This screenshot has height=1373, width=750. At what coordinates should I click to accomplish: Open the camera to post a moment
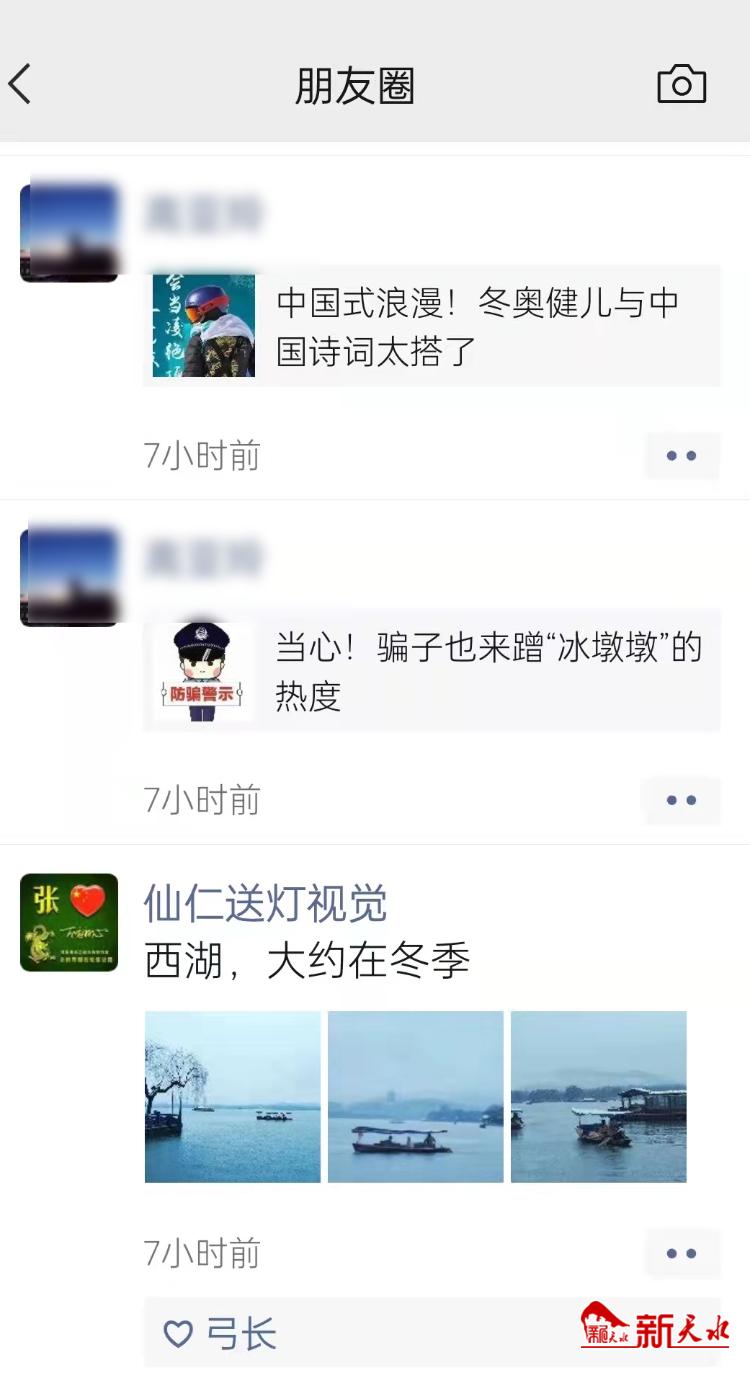[681, 85]
